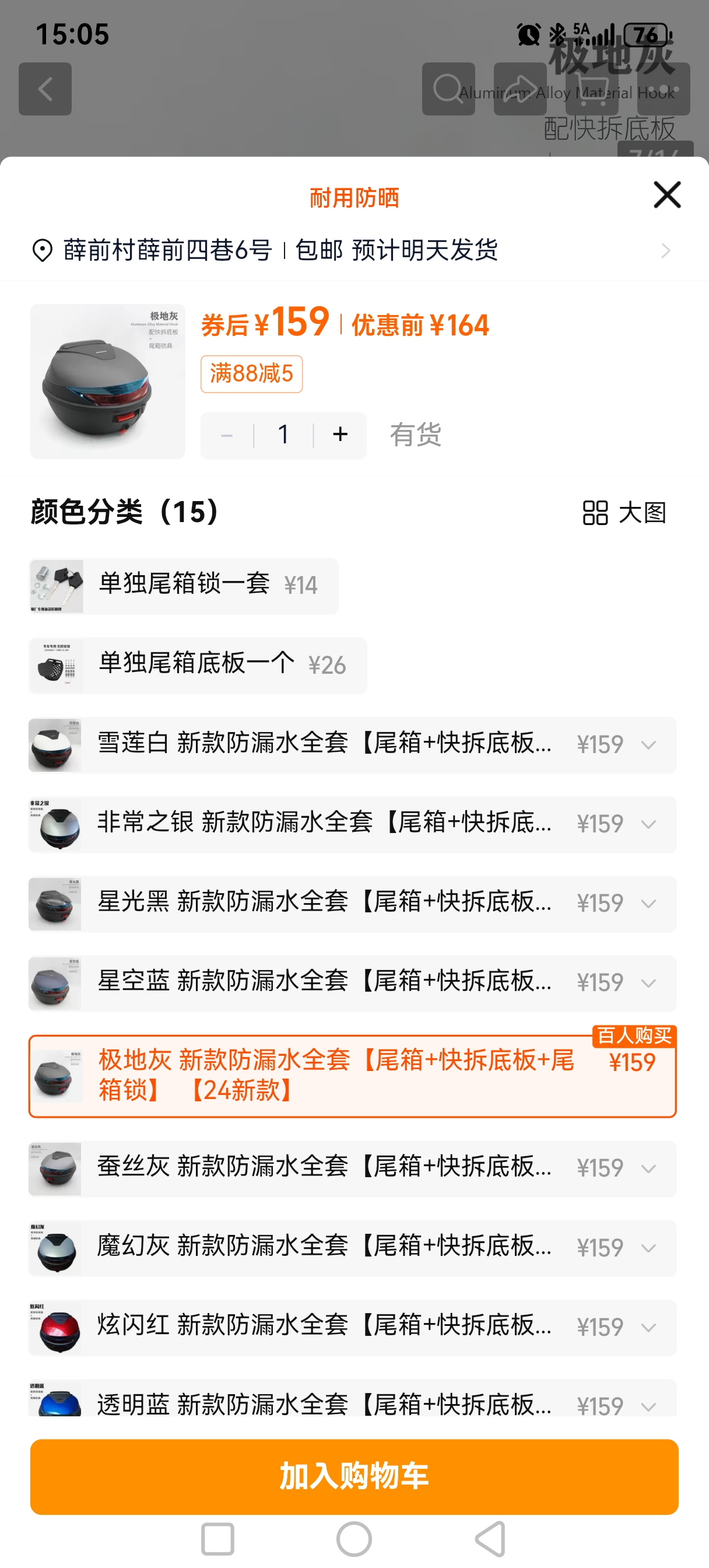Pick the 非常之银 color option
Screen dimensions: 709x1568
tap(352, 824)
